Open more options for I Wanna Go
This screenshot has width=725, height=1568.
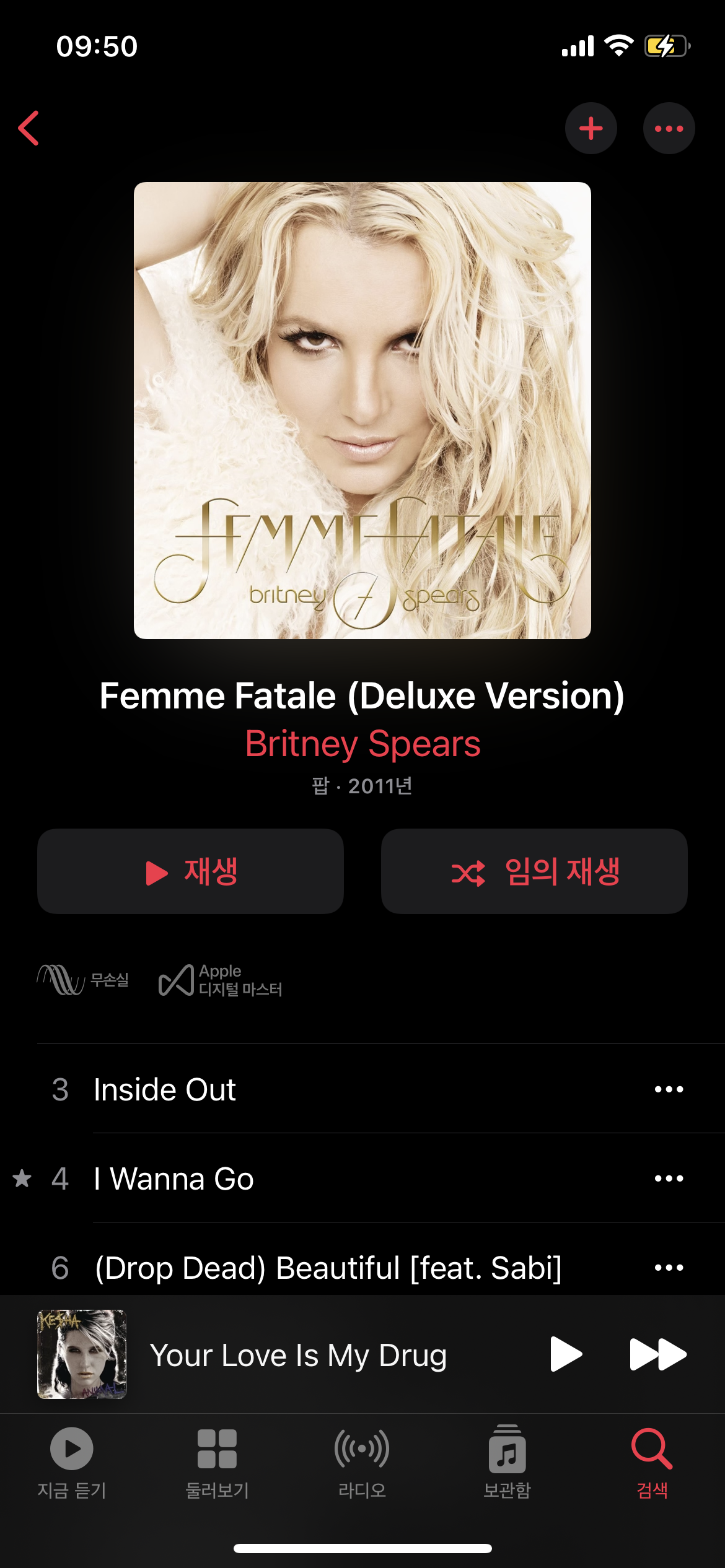(669, 1178)
